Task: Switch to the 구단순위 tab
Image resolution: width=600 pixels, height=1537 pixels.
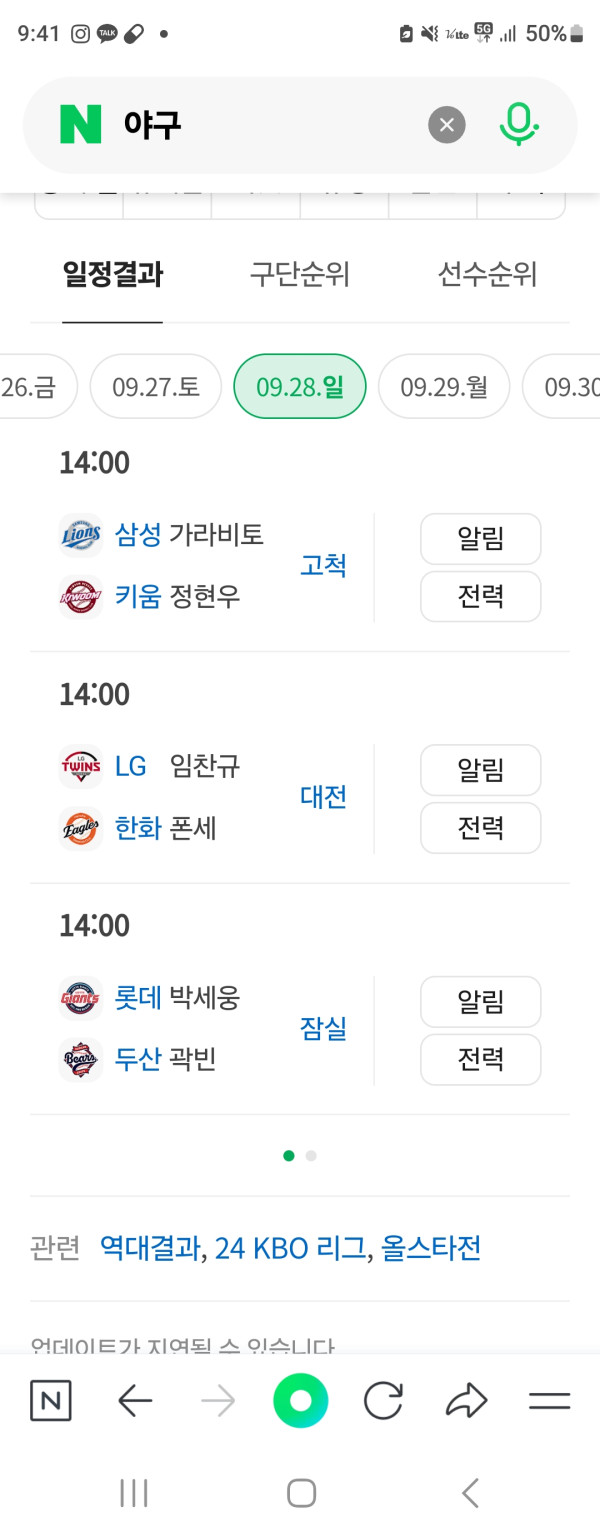Action: click(x=299, y=274)
